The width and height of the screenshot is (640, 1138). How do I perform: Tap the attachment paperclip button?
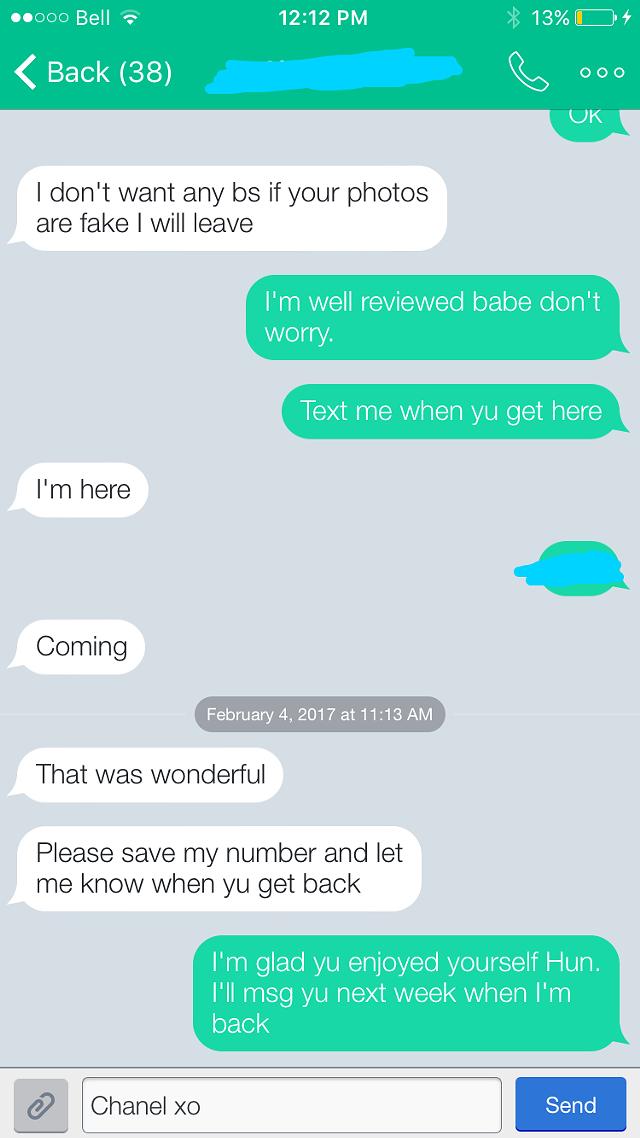tap(41, 1105)
